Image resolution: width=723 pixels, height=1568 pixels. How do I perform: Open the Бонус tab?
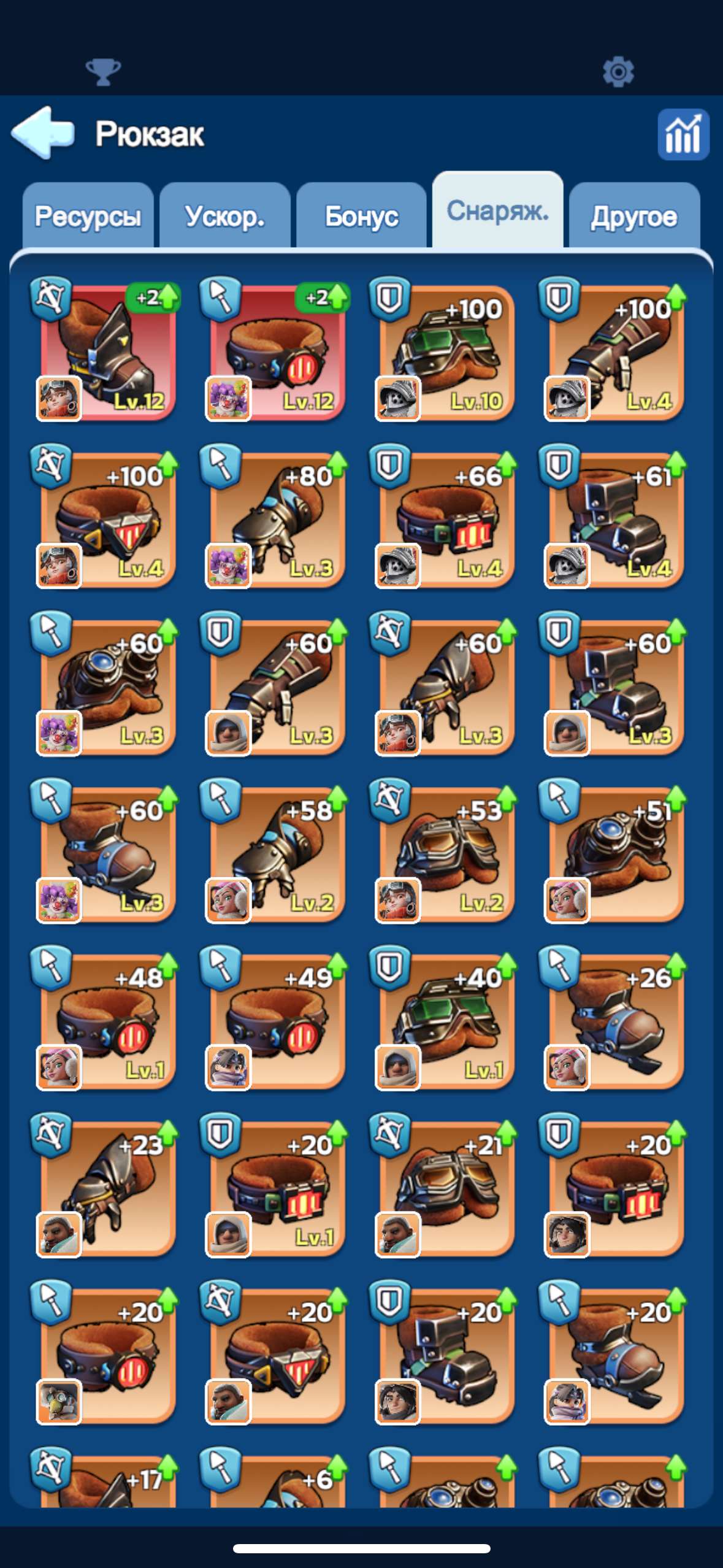coord(361,216)
